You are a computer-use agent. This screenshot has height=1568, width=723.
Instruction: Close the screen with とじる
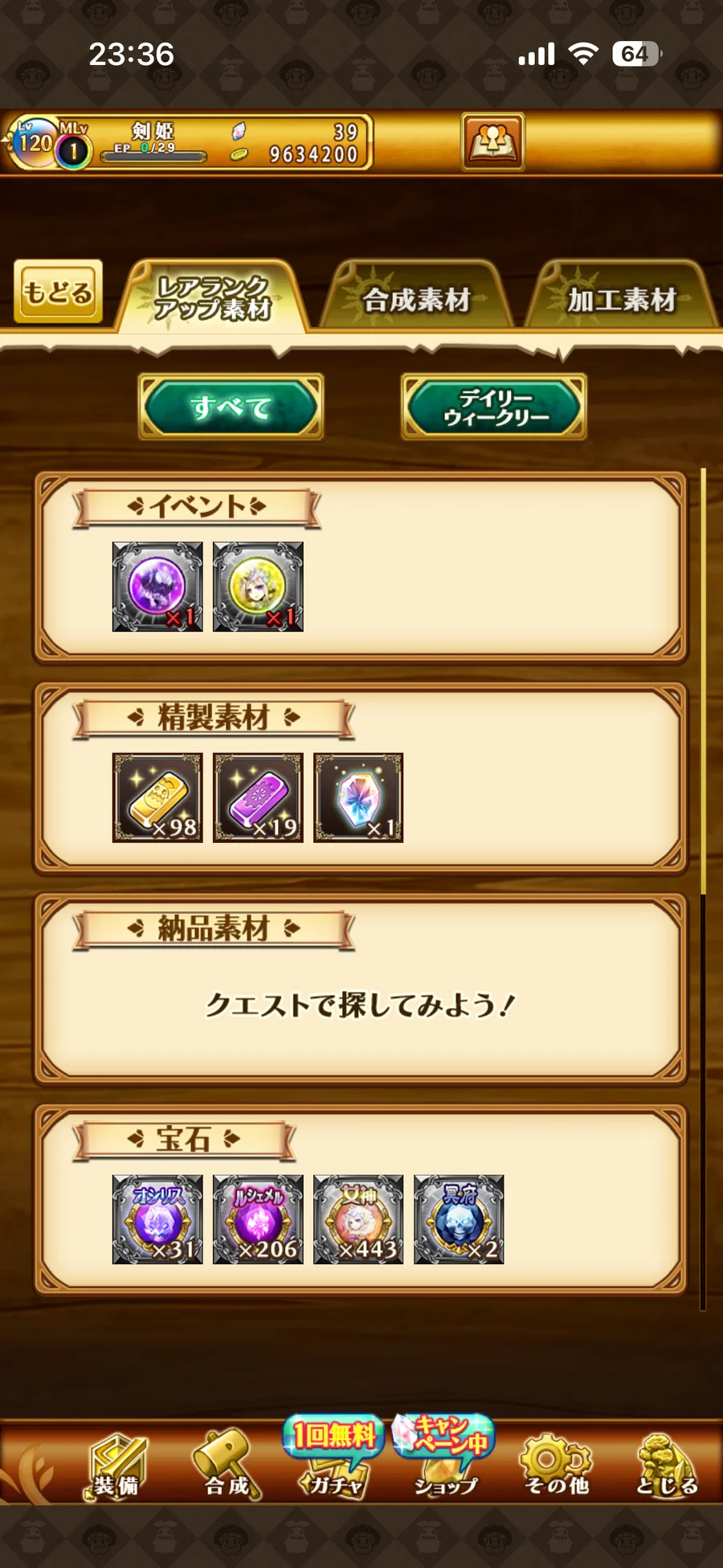(x=666, y=1468)
